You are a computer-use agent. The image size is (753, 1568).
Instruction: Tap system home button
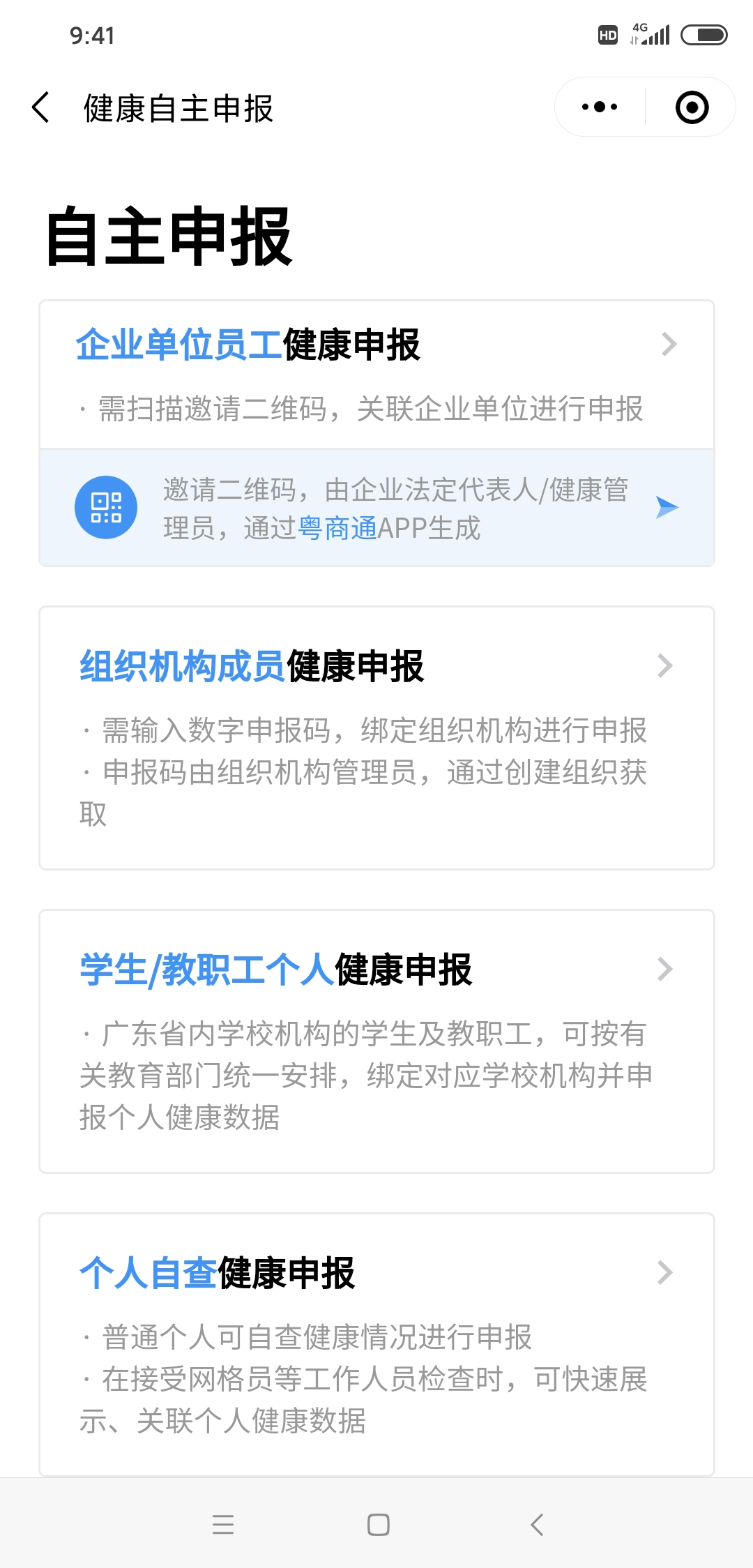378,1525
